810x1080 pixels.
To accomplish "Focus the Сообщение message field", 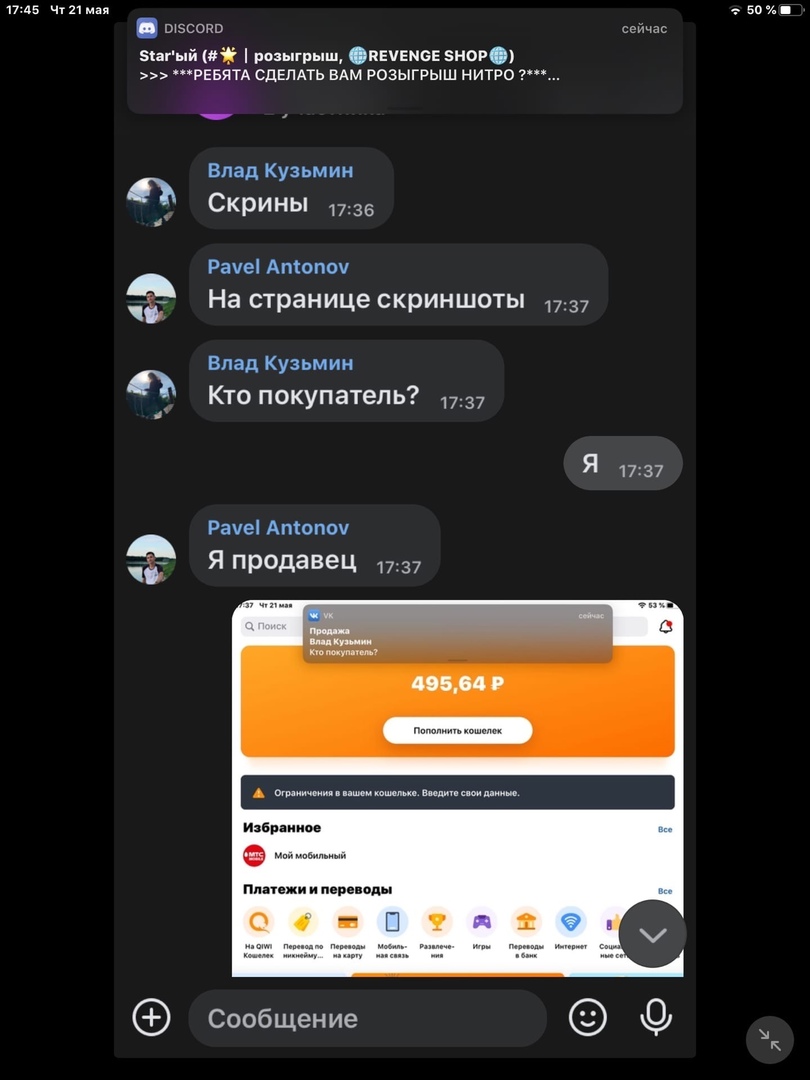I will (x=367, y=1018).
